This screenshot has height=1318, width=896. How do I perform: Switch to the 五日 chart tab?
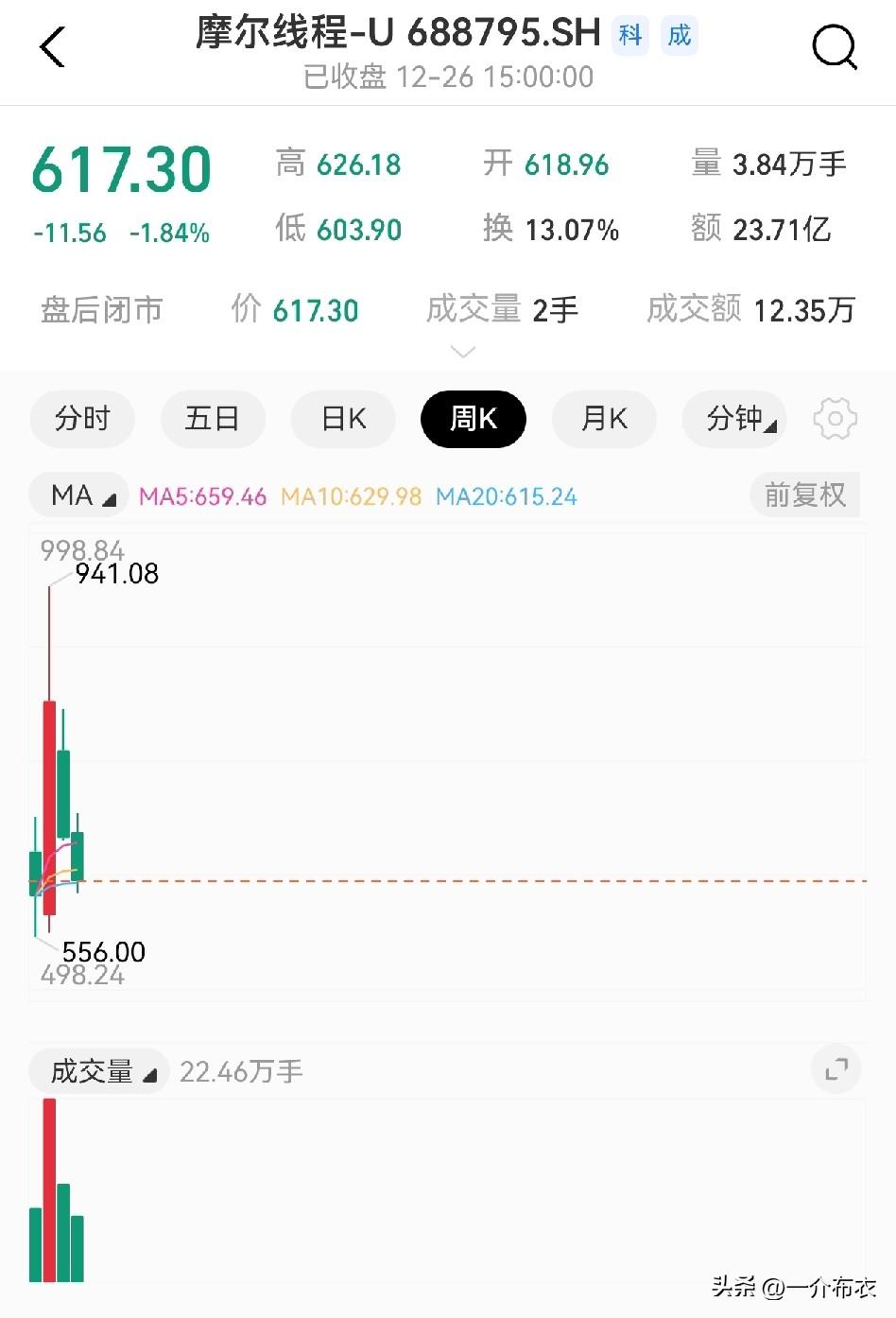(213, 418)
